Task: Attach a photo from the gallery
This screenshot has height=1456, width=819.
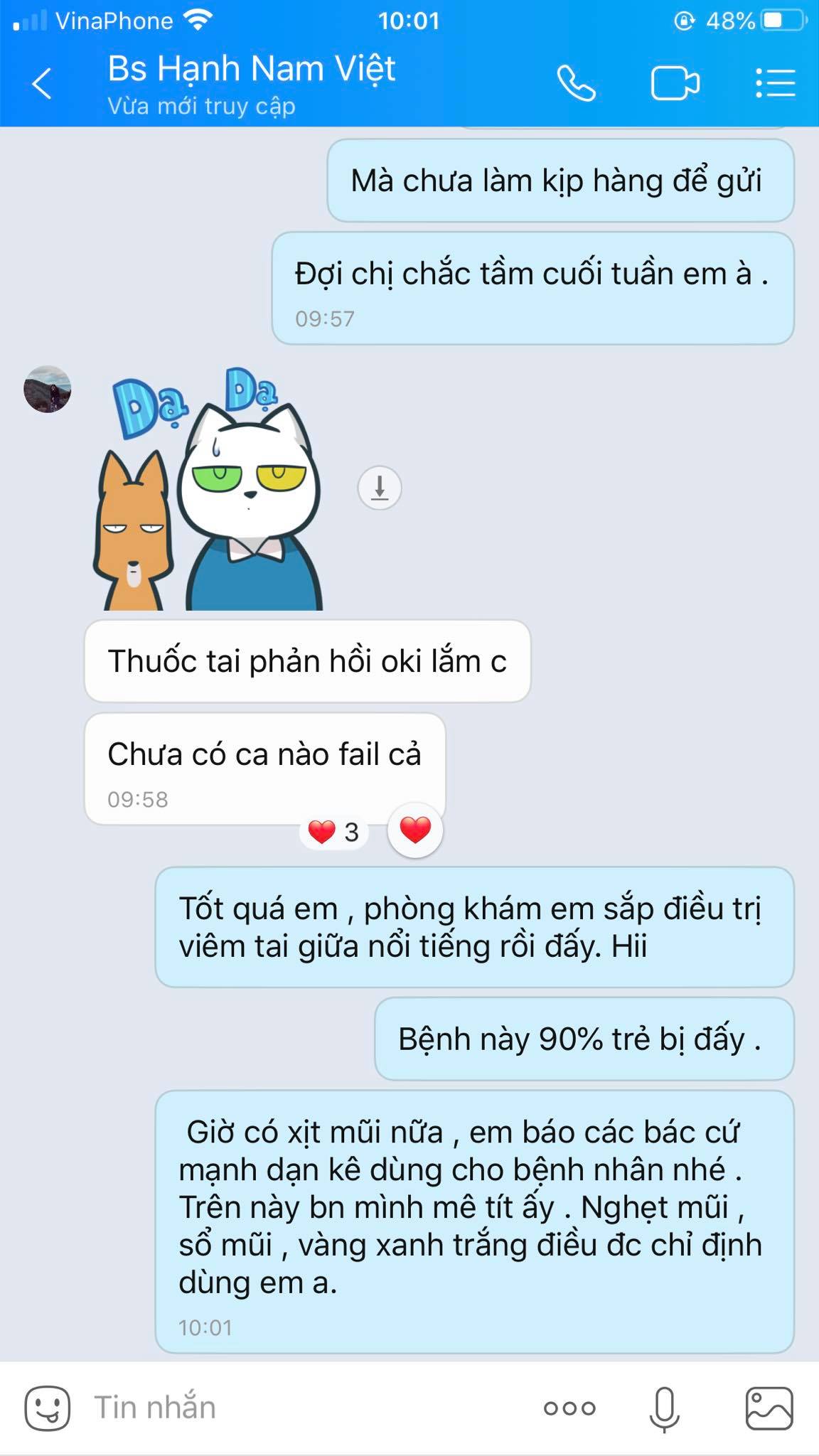Action: click(769, 1408)
